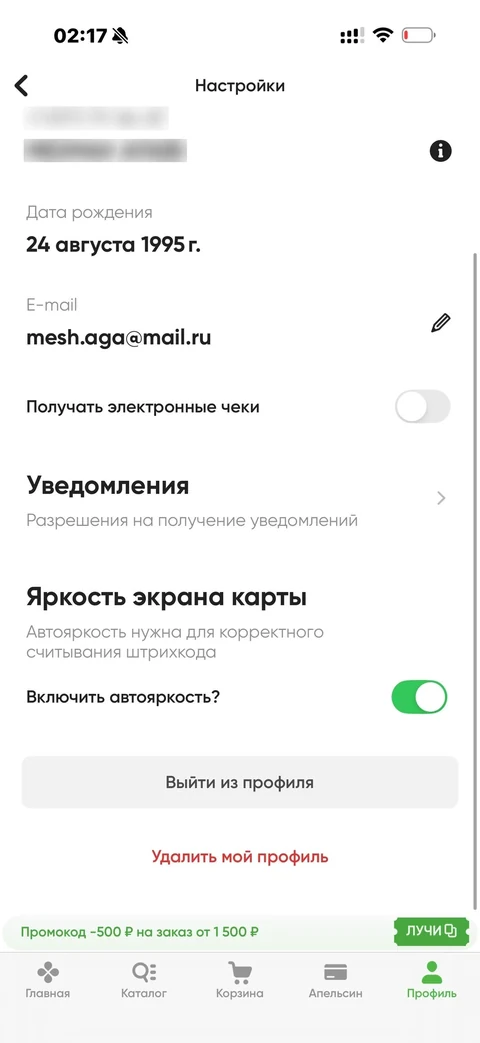
Task: Open the info icon next to the name
Action: click(x=440, y=151)
